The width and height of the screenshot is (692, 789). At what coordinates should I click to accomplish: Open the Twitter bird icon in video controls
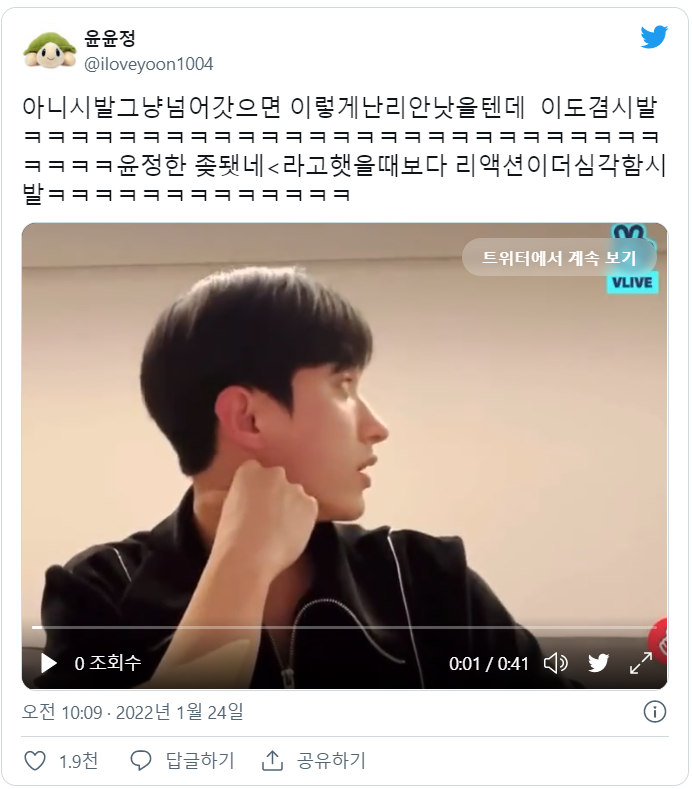[598, 663]
